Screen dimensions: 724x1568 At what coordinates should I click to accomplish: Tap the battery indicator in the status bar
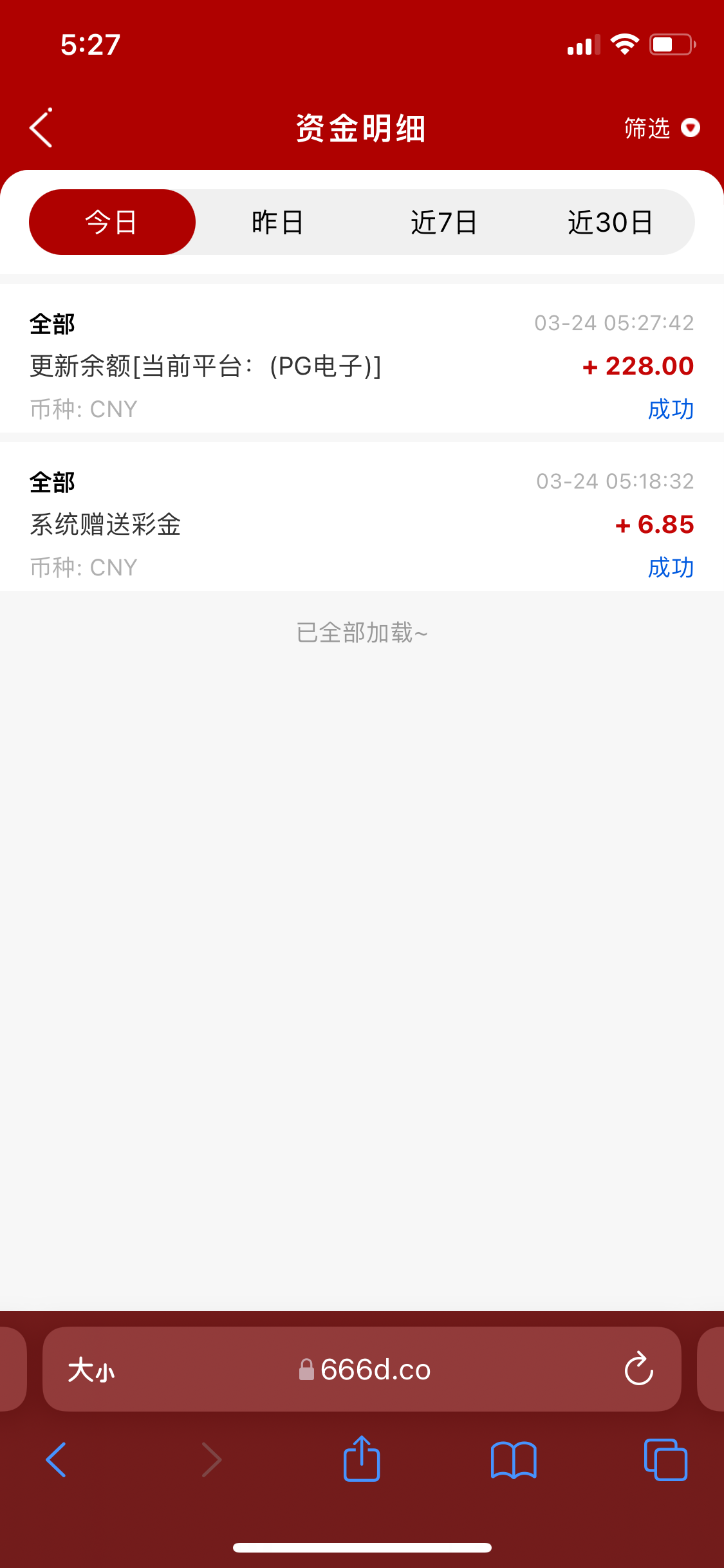point(671,42)
